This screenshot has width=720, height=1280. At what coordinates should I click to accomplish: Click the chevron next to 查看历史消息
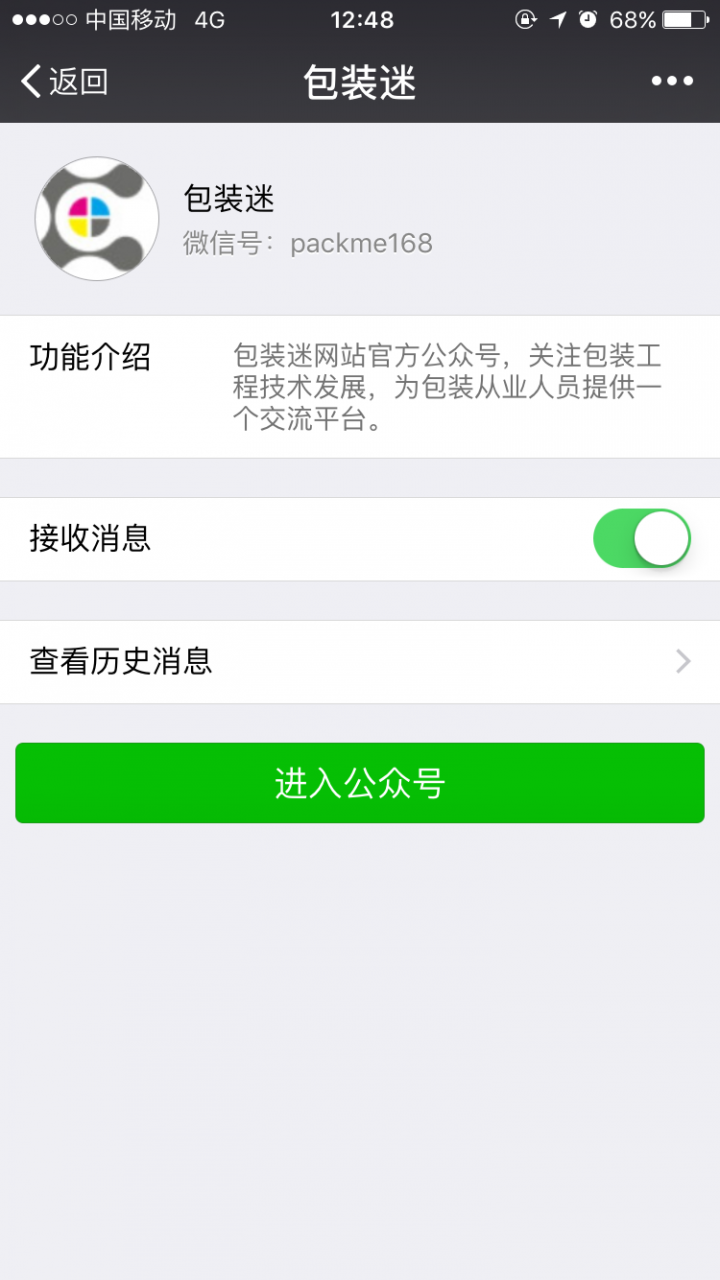point(682,661)
